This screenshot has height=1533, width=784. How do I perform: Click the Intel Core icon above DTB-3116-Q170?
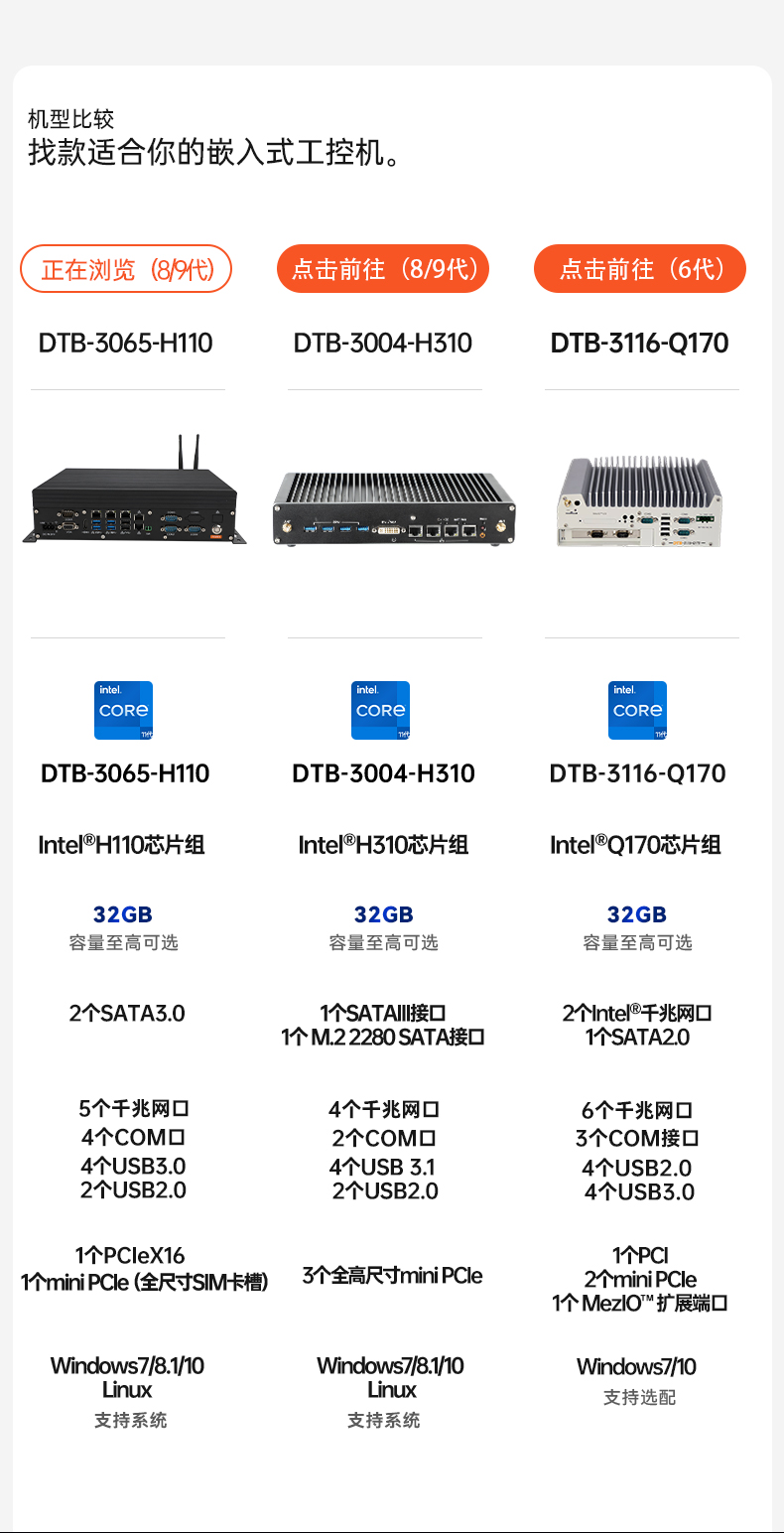637,710
